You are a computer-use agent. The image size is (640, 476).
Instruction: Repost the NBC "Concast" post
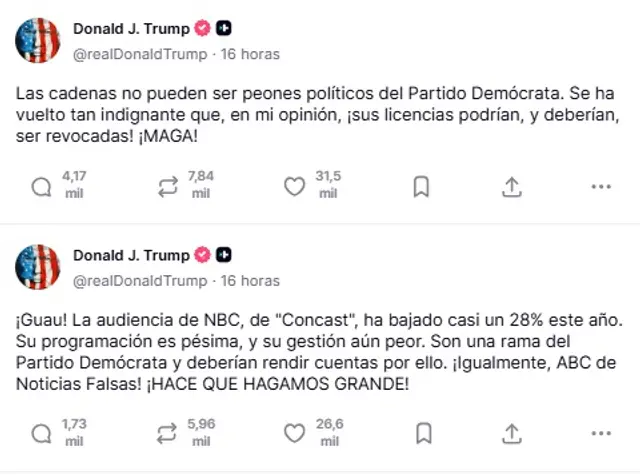[x=167, y=433]
